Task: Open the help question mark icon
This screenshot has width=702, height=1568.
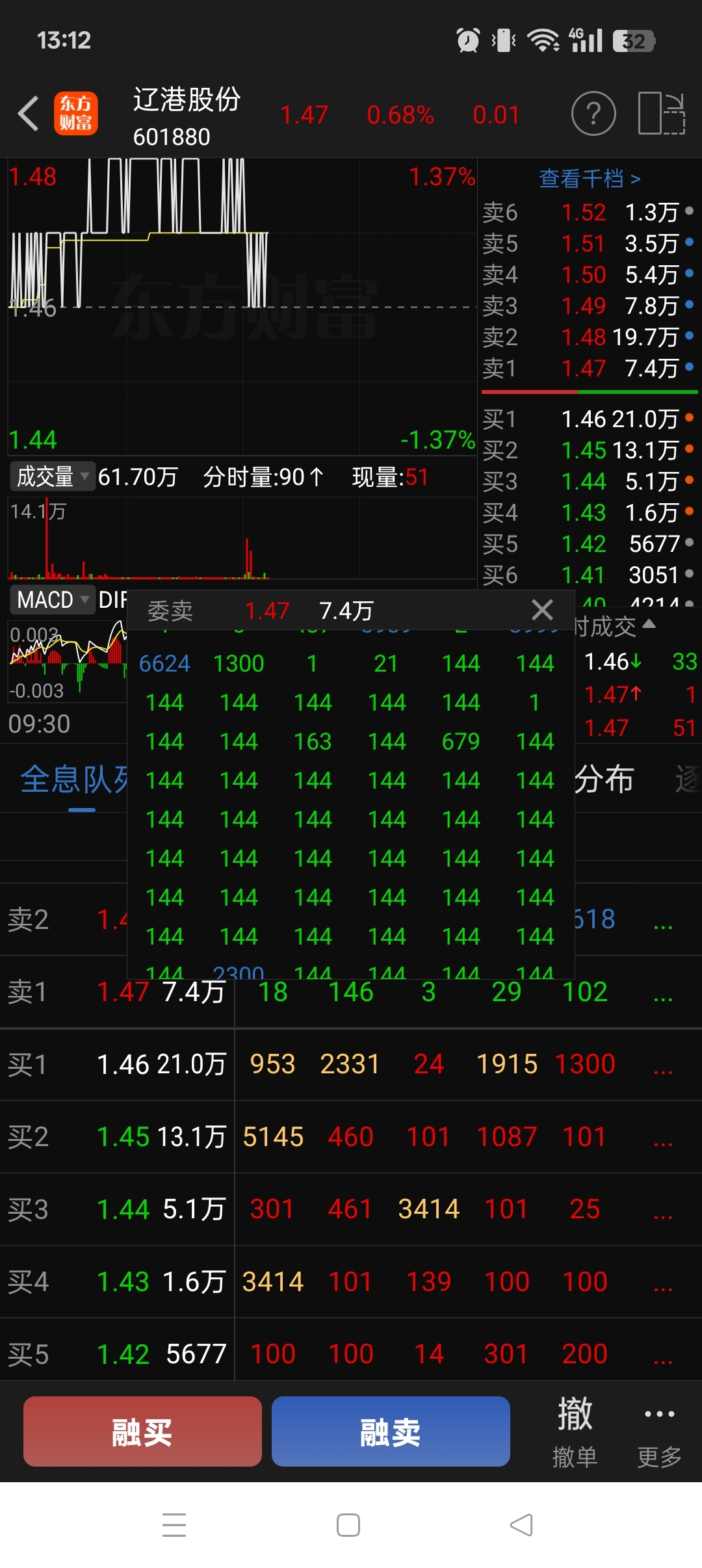Action: coord(593,114)
